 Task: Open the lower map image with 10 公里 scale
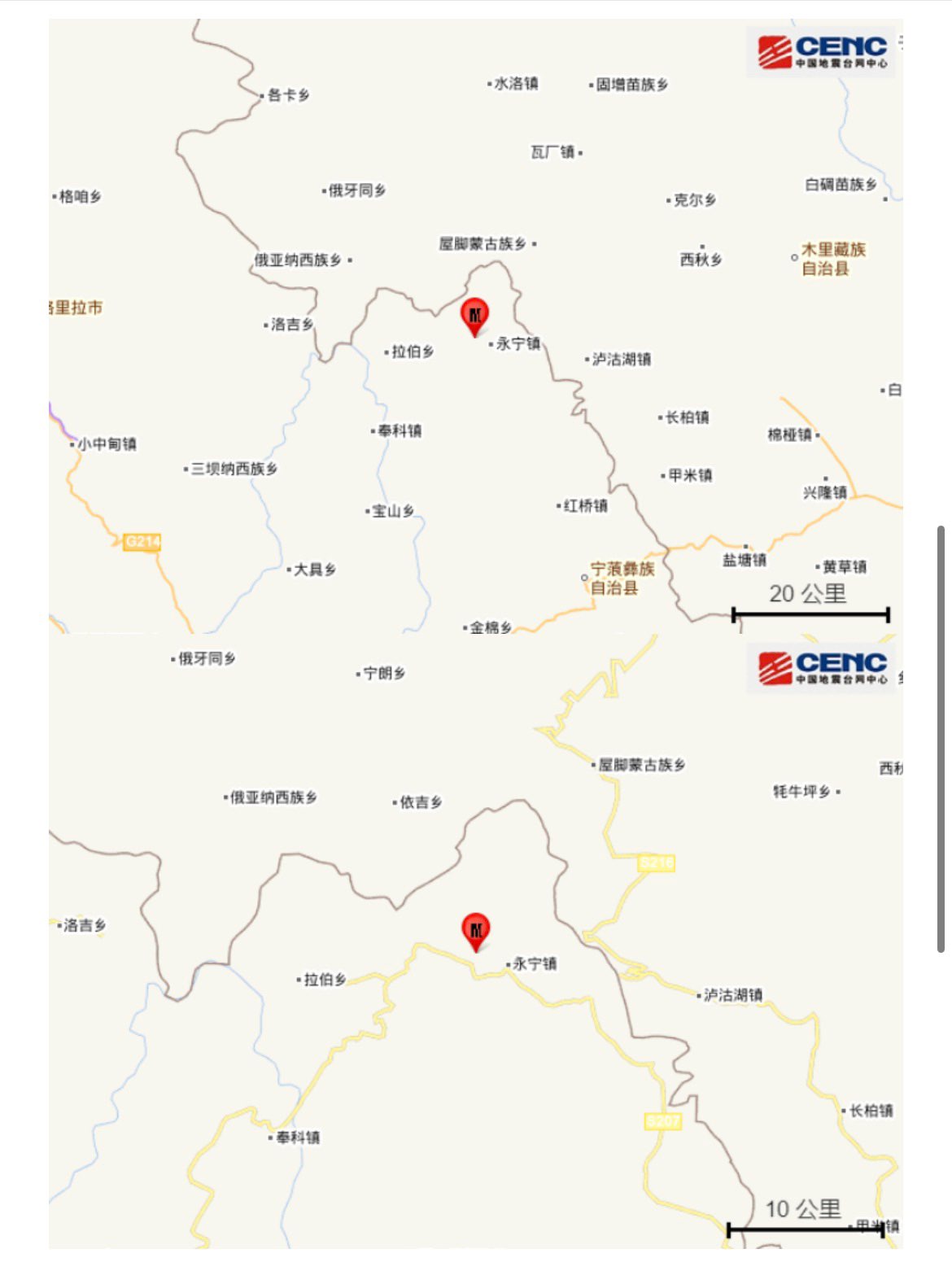[x=475, y=941]
